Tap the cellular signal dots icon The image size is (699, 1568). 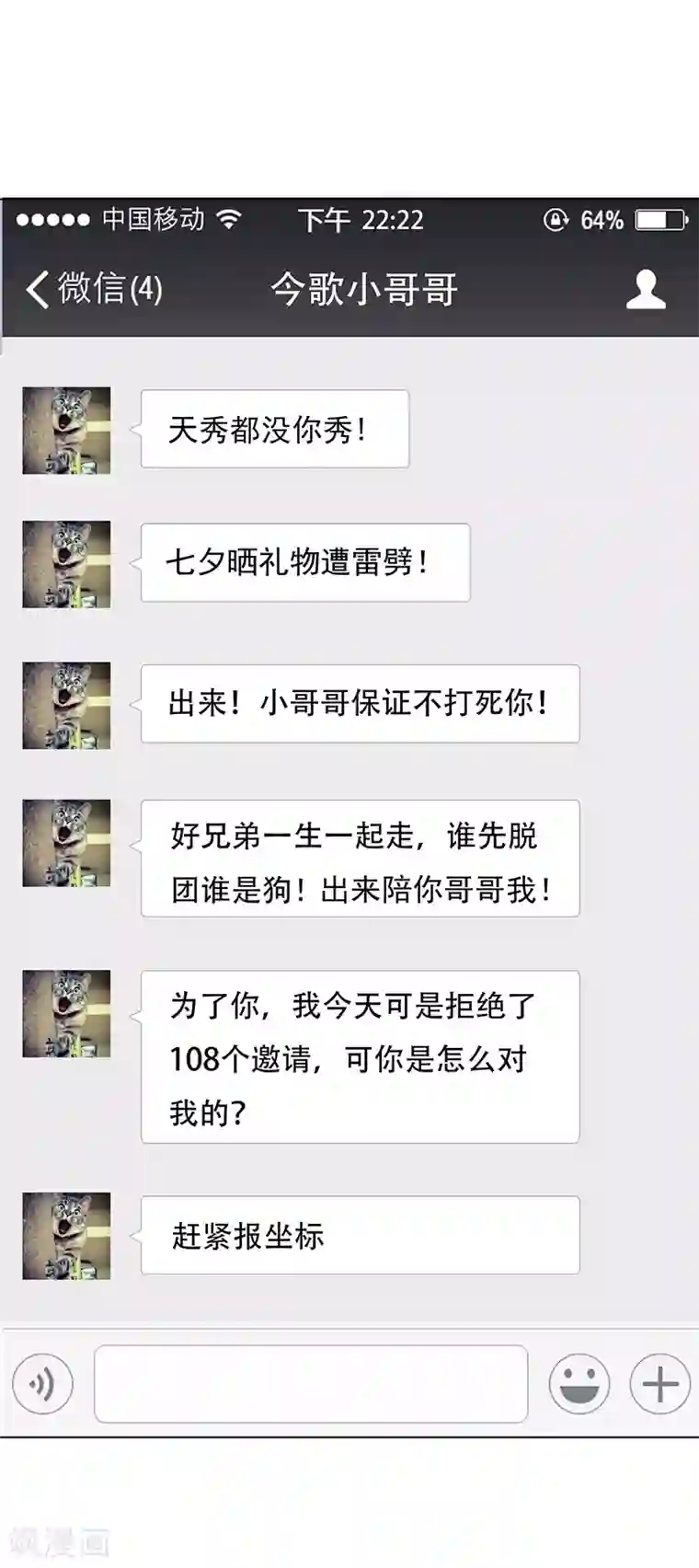click(51, 220)
